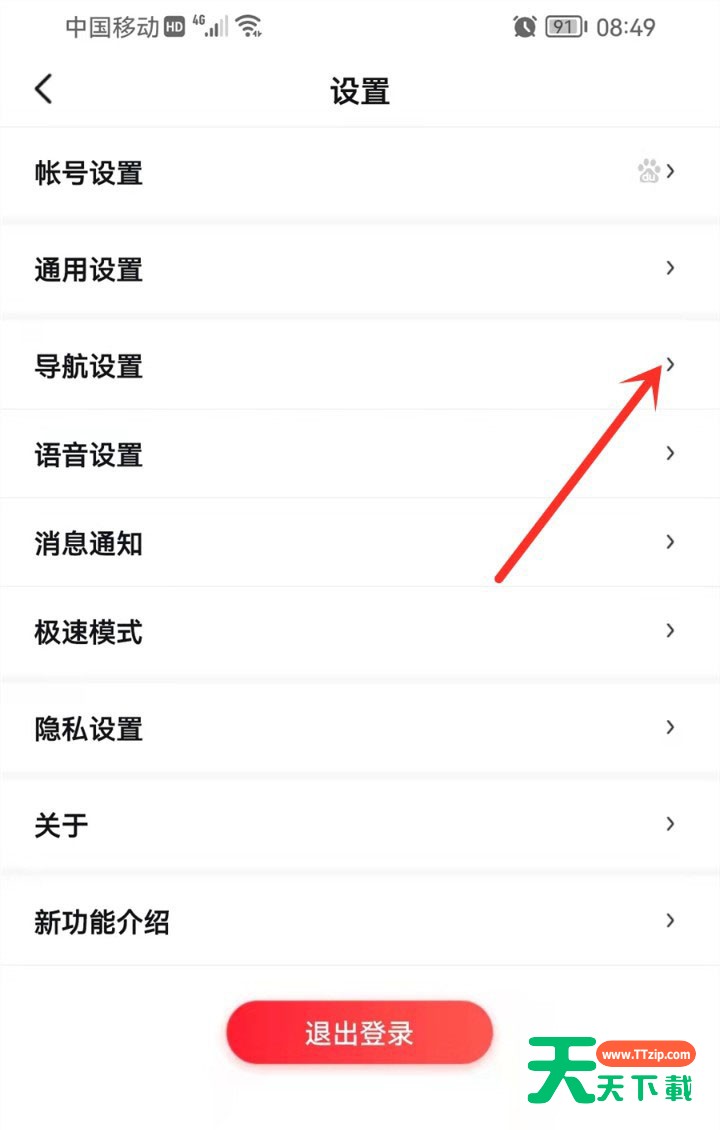Open 隐私设置 privacy settings
The image size is (720, 1130).
pos(360,728)
